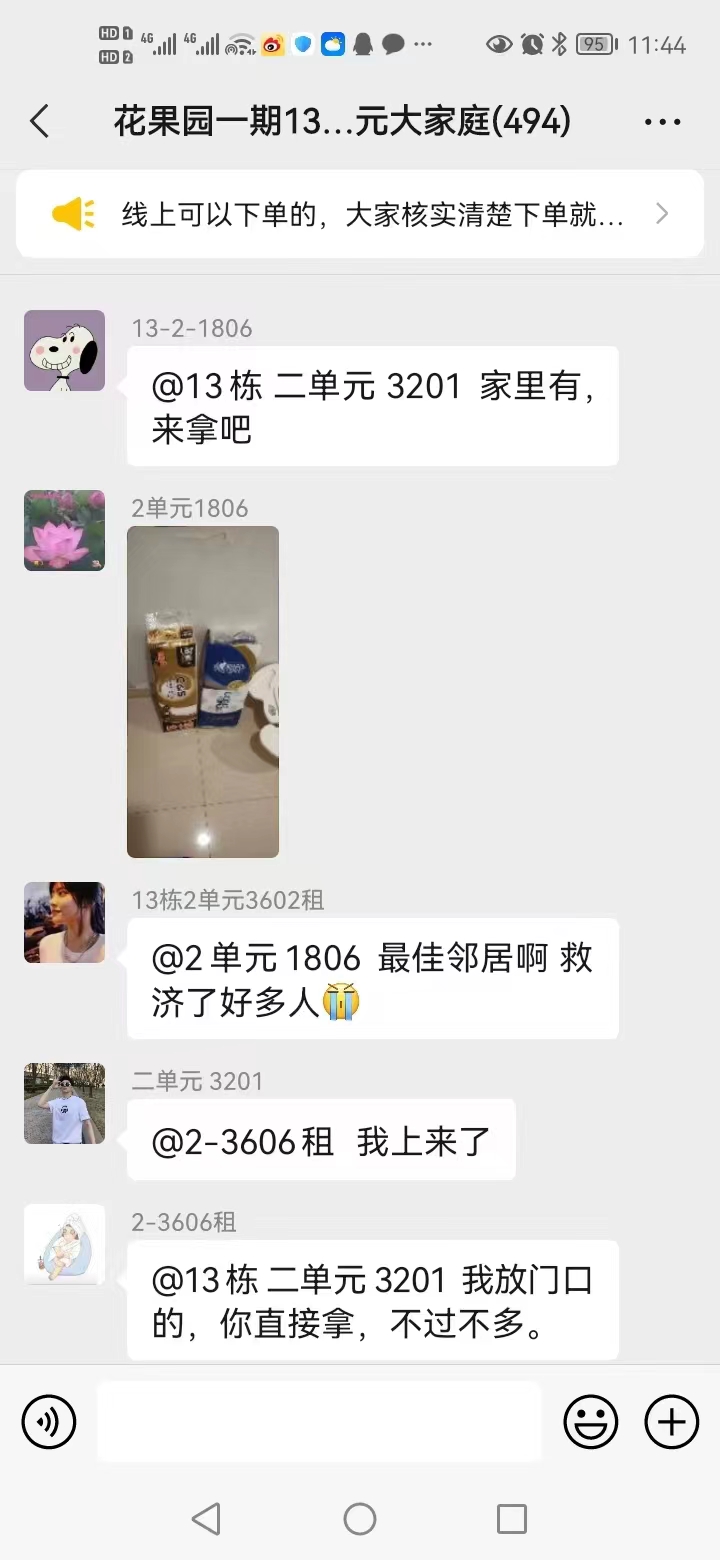Tap the Snoopy avatar of 13-2-1806
Viewport: 720px width, 1560px height.
coord(64,351)
